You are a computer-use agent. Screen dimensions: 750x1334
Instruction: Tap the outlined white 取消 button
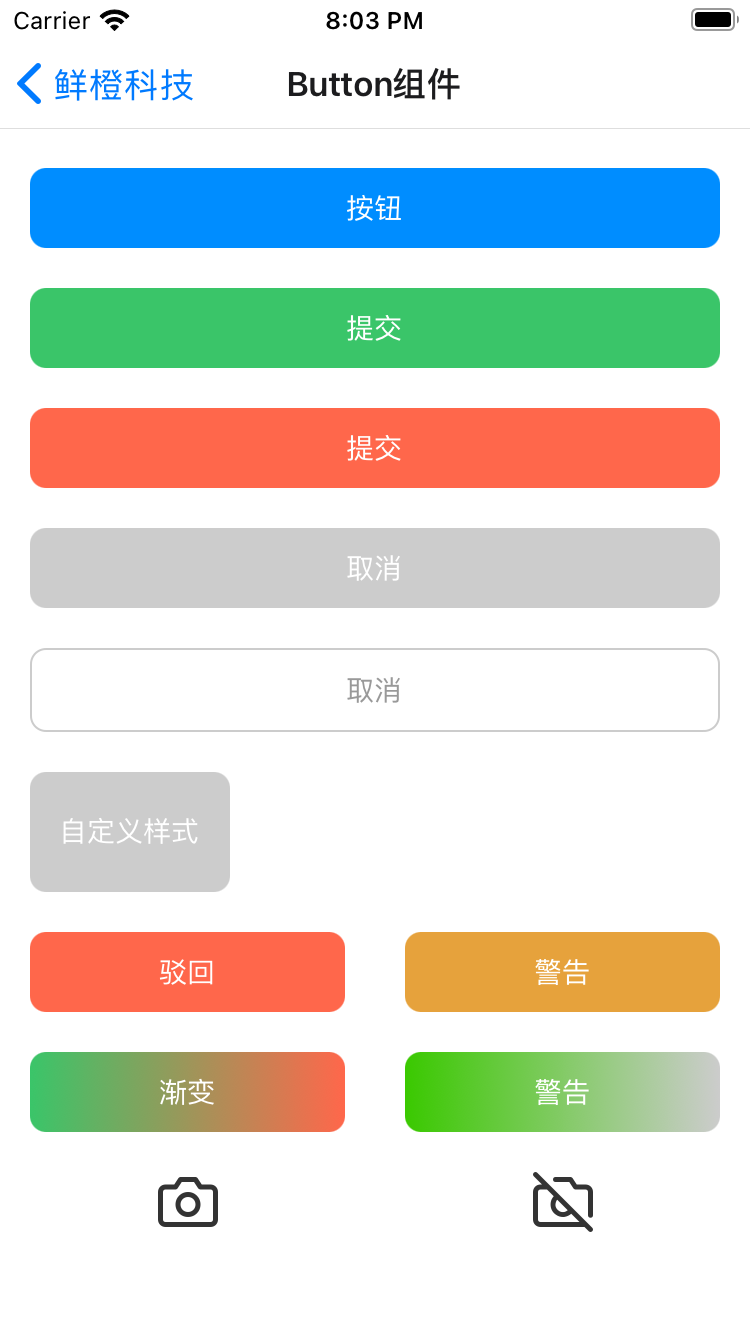click(375, 690)
